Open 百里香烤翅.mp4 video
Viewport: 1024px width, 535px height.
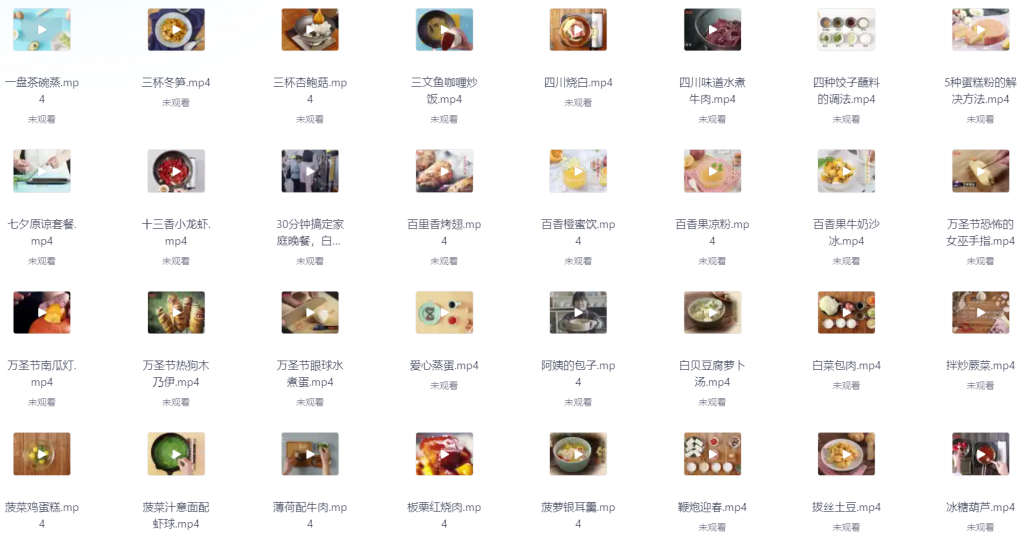coord(444,171)
